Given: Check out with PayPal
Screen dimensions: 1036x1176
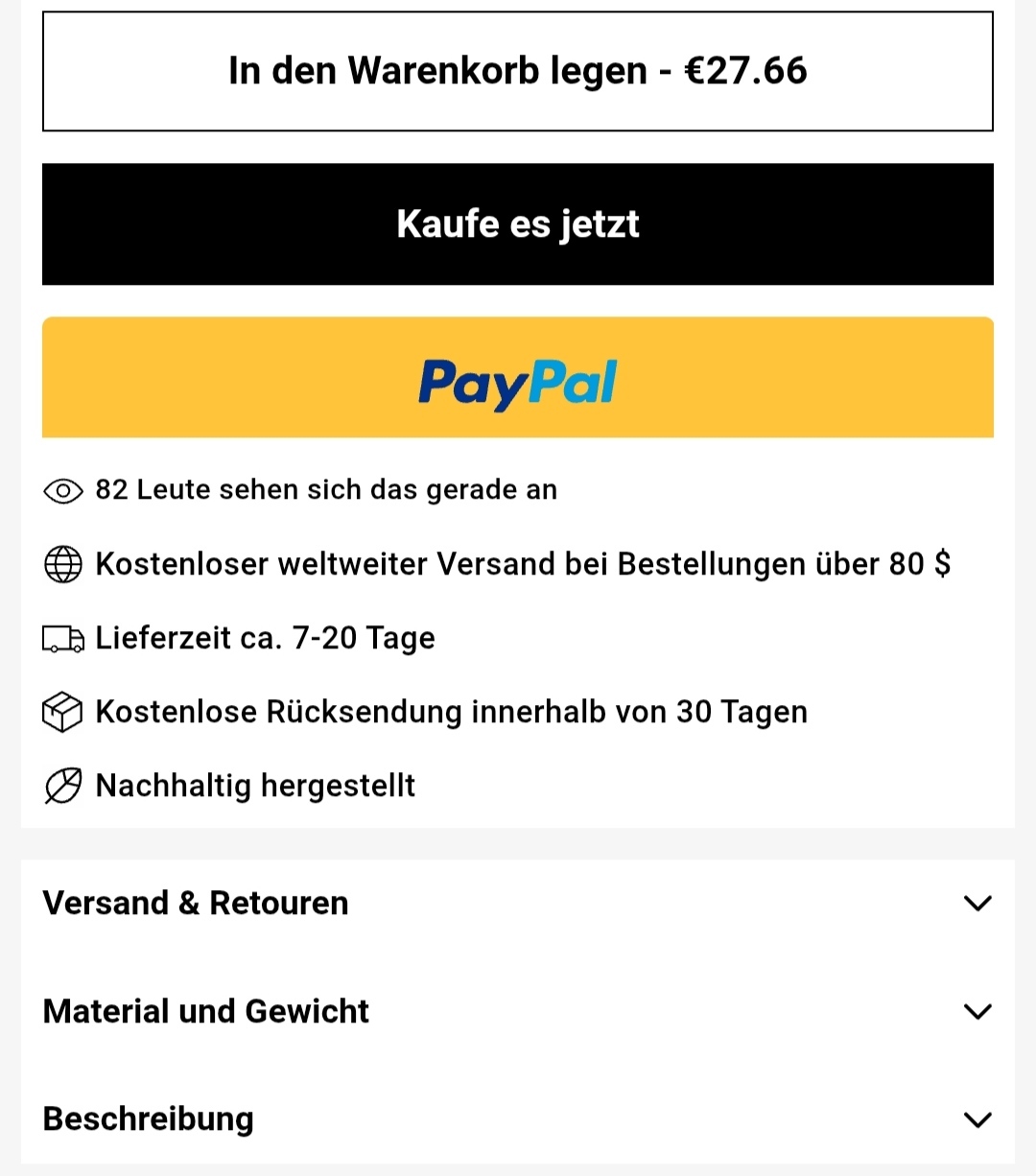Looking at the screenshot, I should [518, 378].
